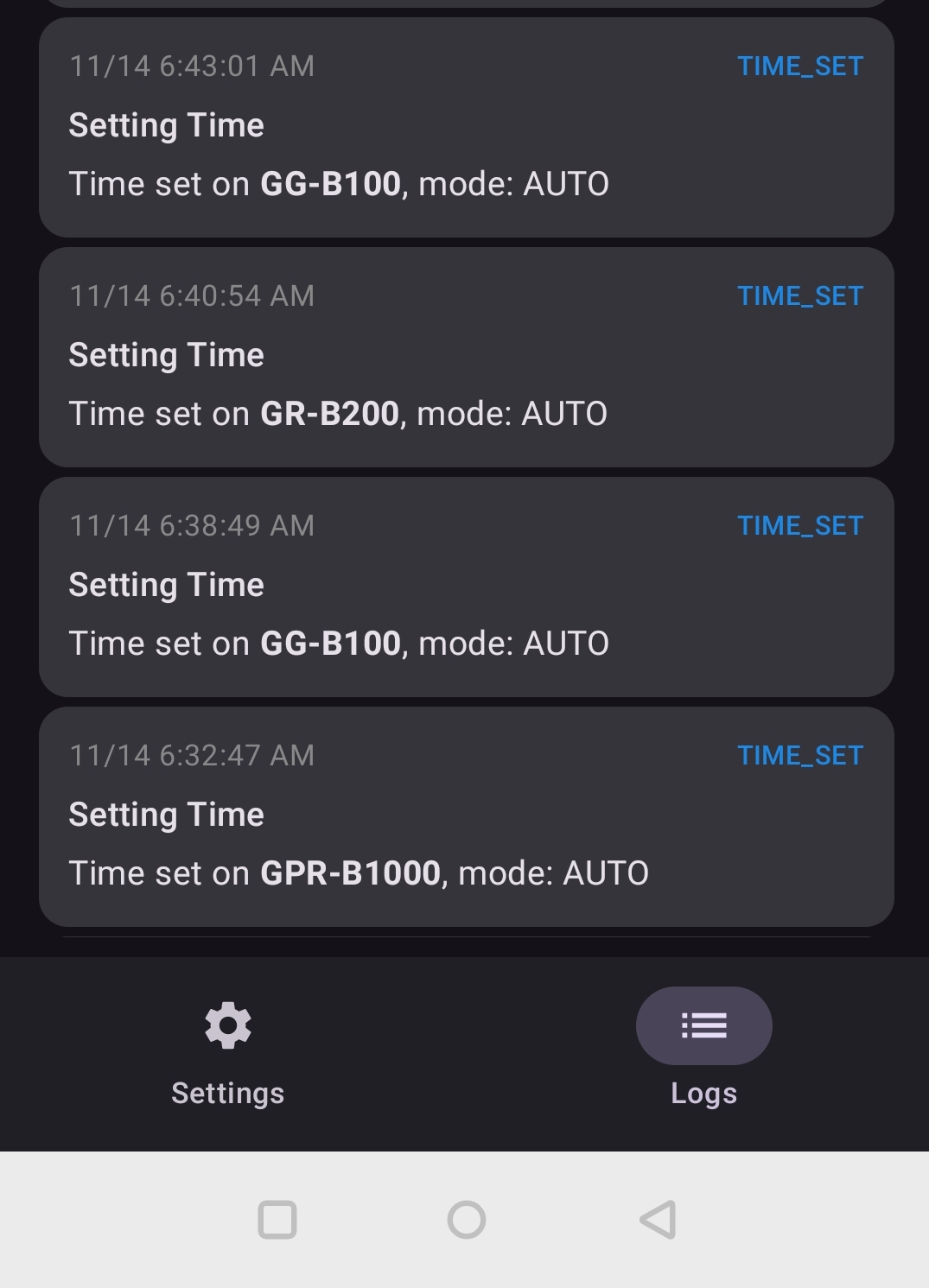Tap the Android recent apps square button
Viewport: 929px width, 1288px height.
[277, 1221]
